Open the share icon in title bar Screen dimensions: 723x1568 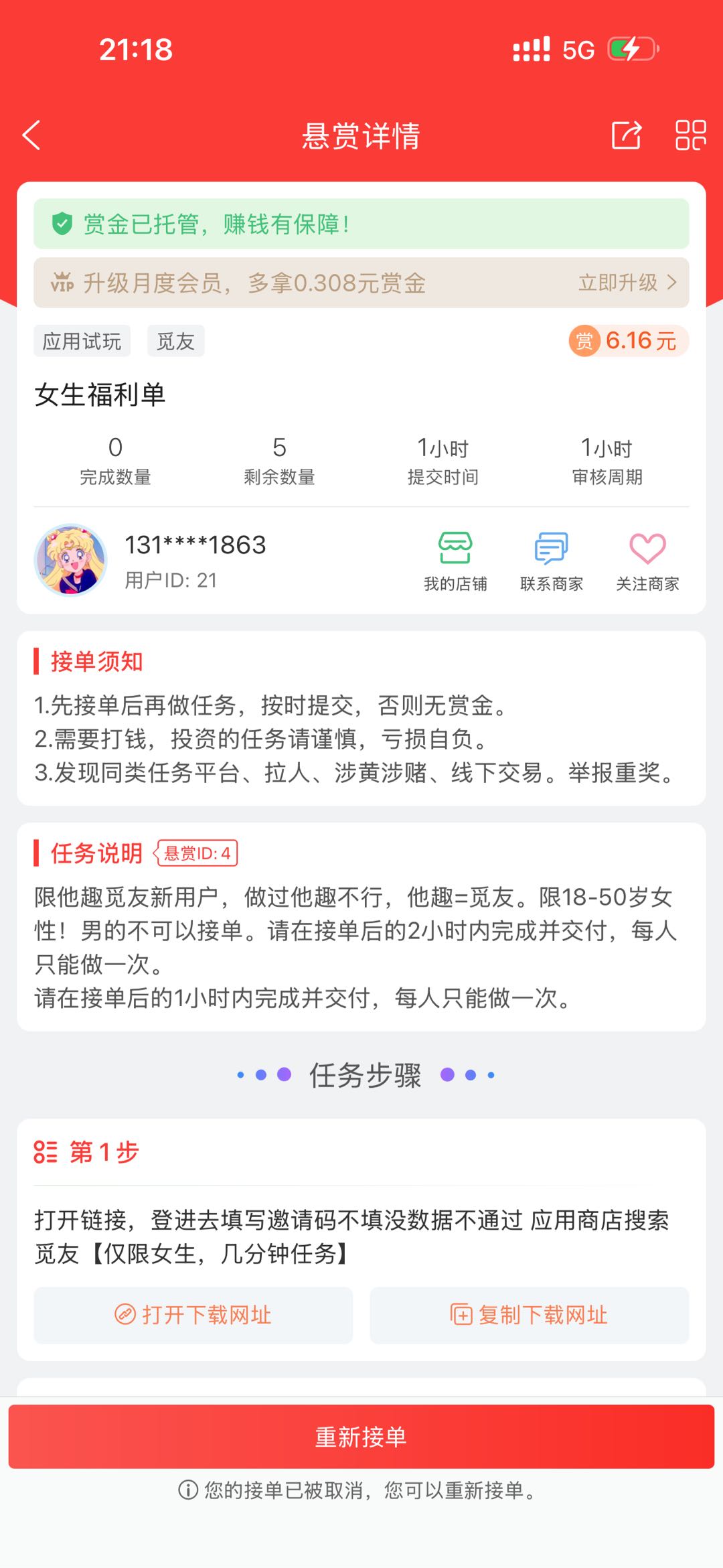(627, 135)
